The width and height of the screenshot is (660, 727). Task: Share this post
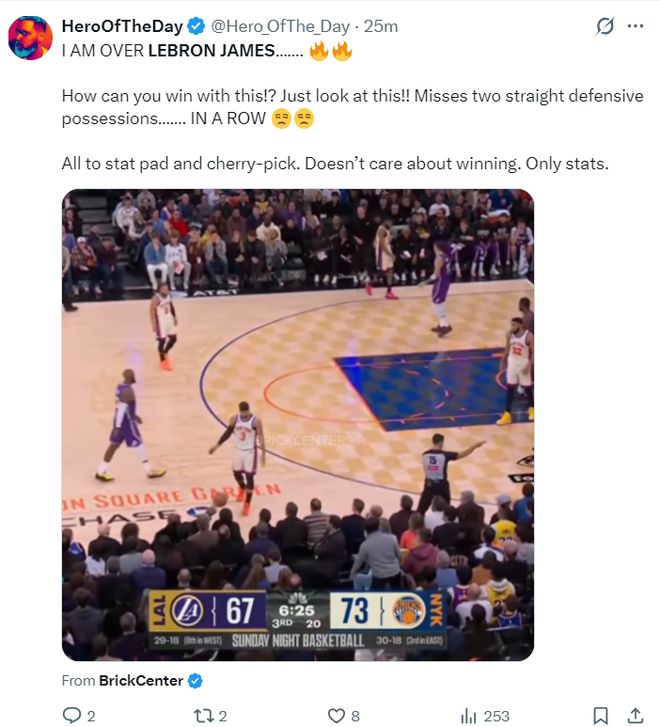pyautogui.click(x=634, y=715)
